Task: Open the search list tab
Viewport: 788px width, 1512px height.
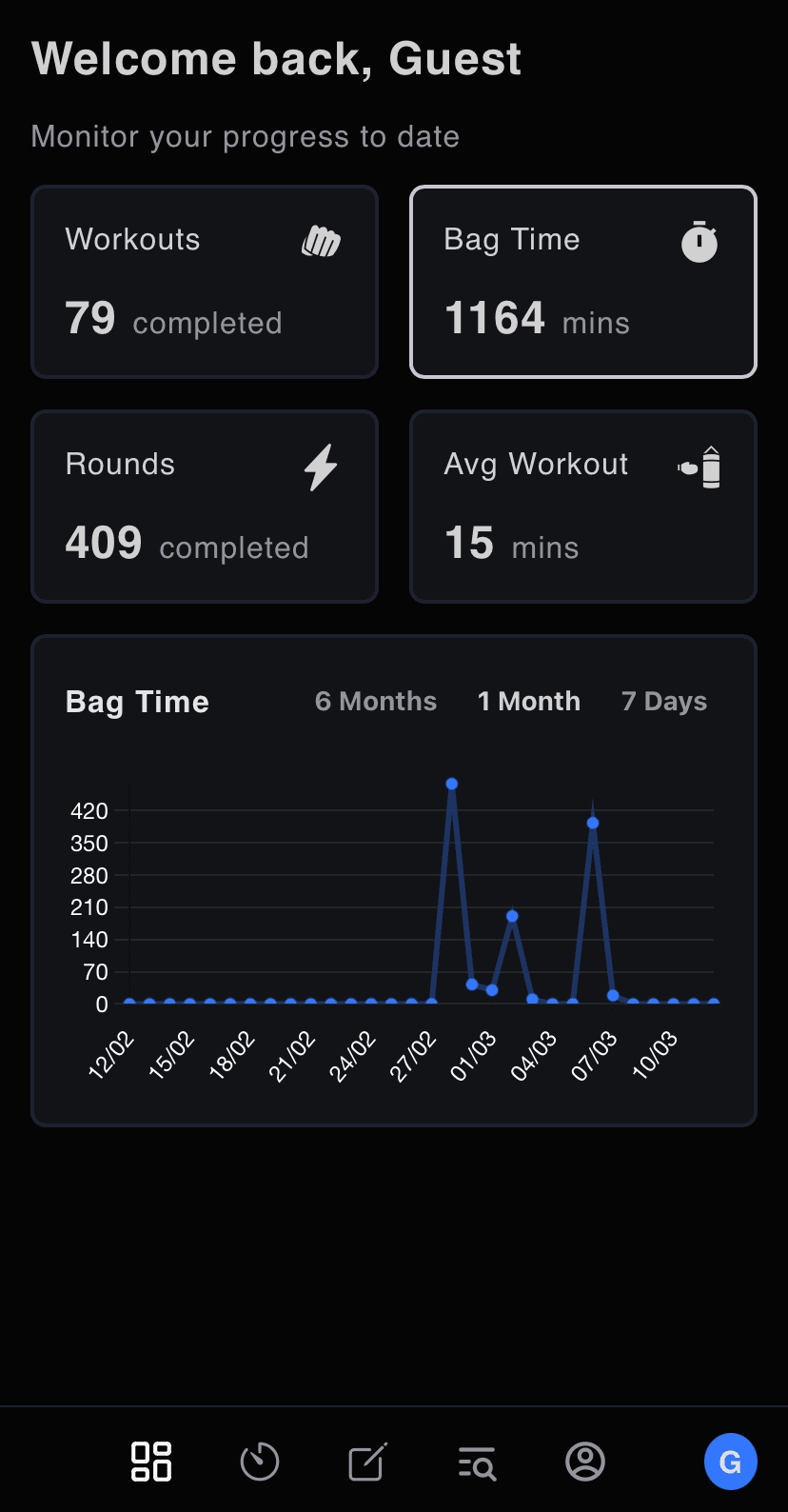Action: (x=477, y=1462)
